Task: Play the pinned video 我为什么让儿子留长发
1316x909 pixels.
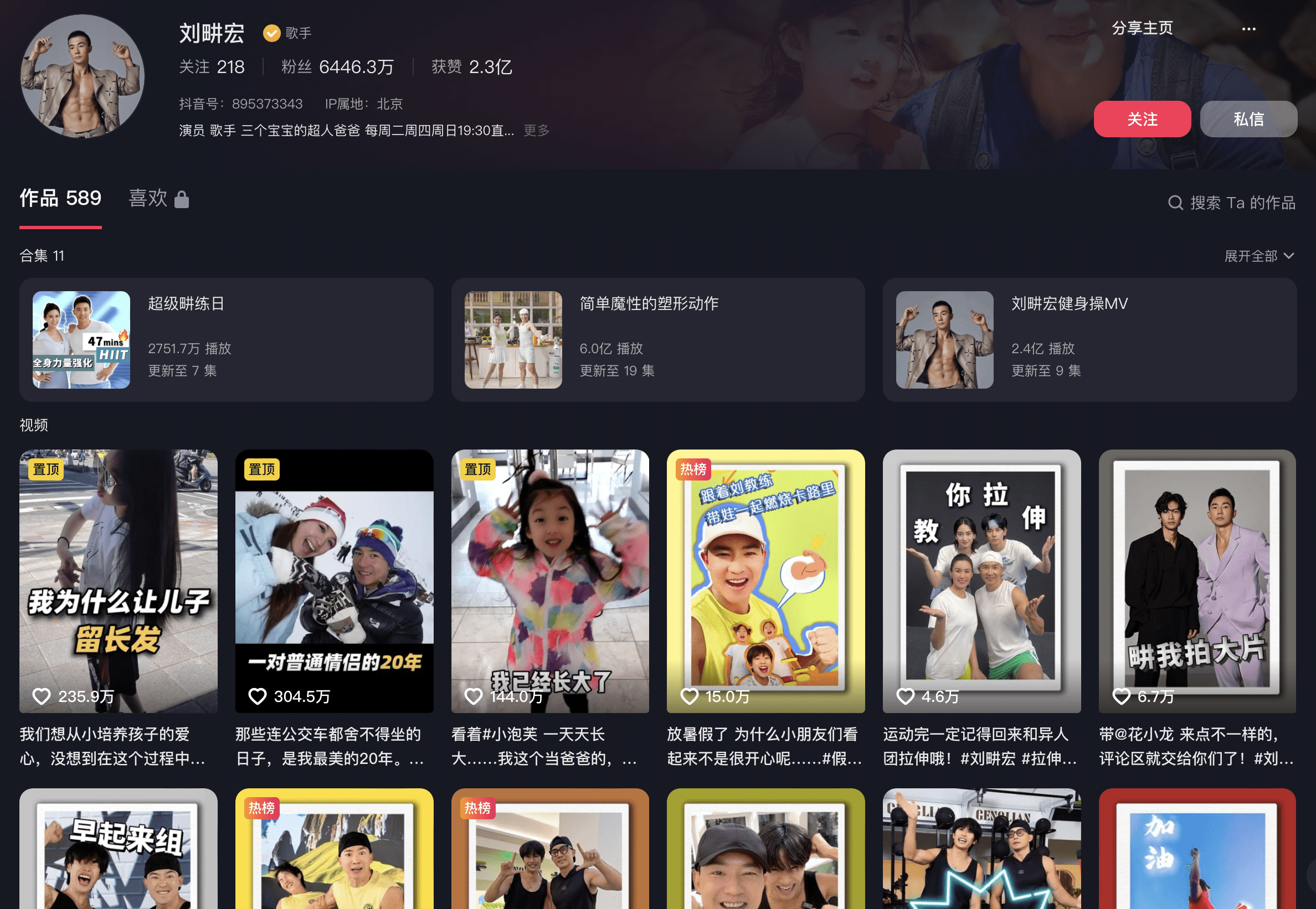Action: click(x=119, y=581)
